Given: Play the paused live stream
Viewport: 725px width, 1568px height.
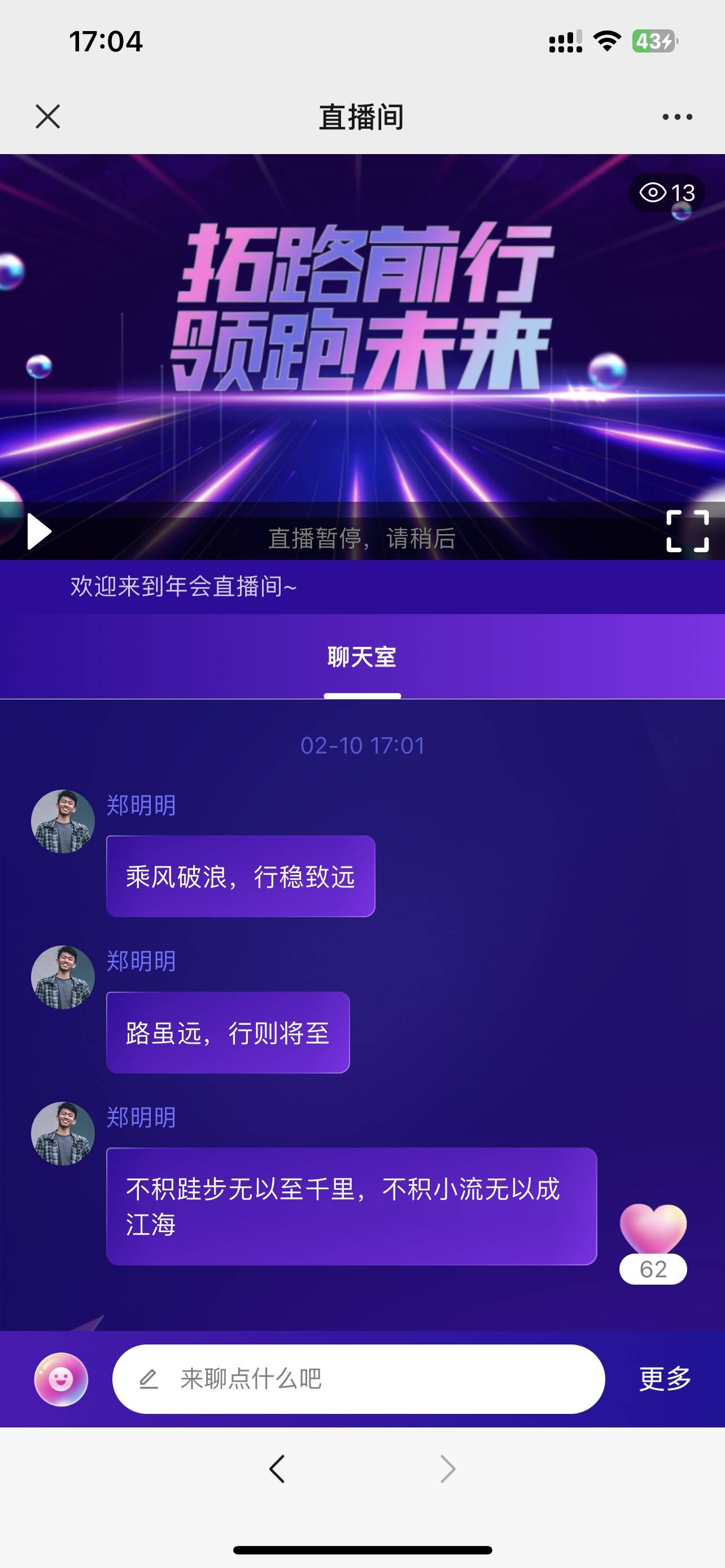Looking at the screenshot, I should [x=40, y=531].
